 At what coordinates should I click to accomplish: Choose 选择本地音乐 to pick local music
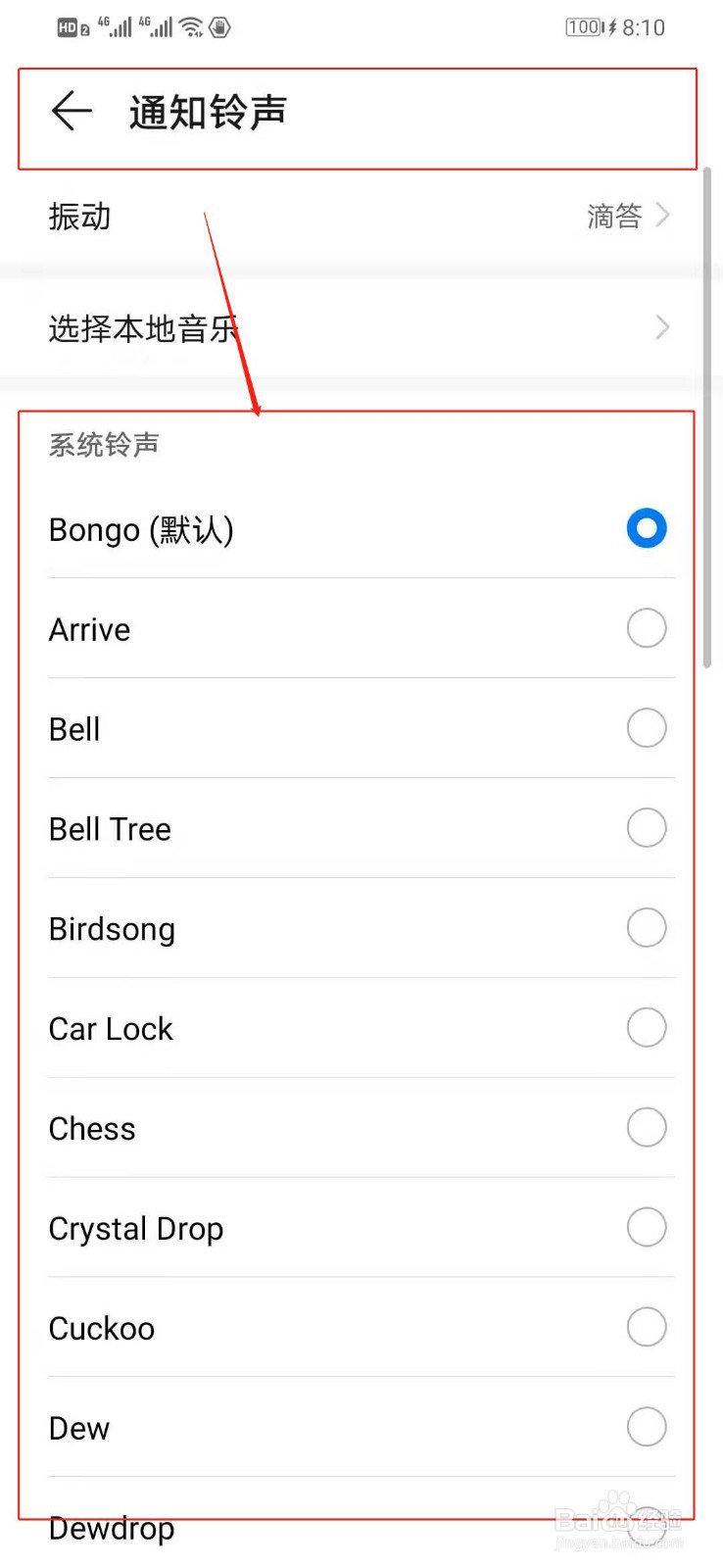pos(143,328)
